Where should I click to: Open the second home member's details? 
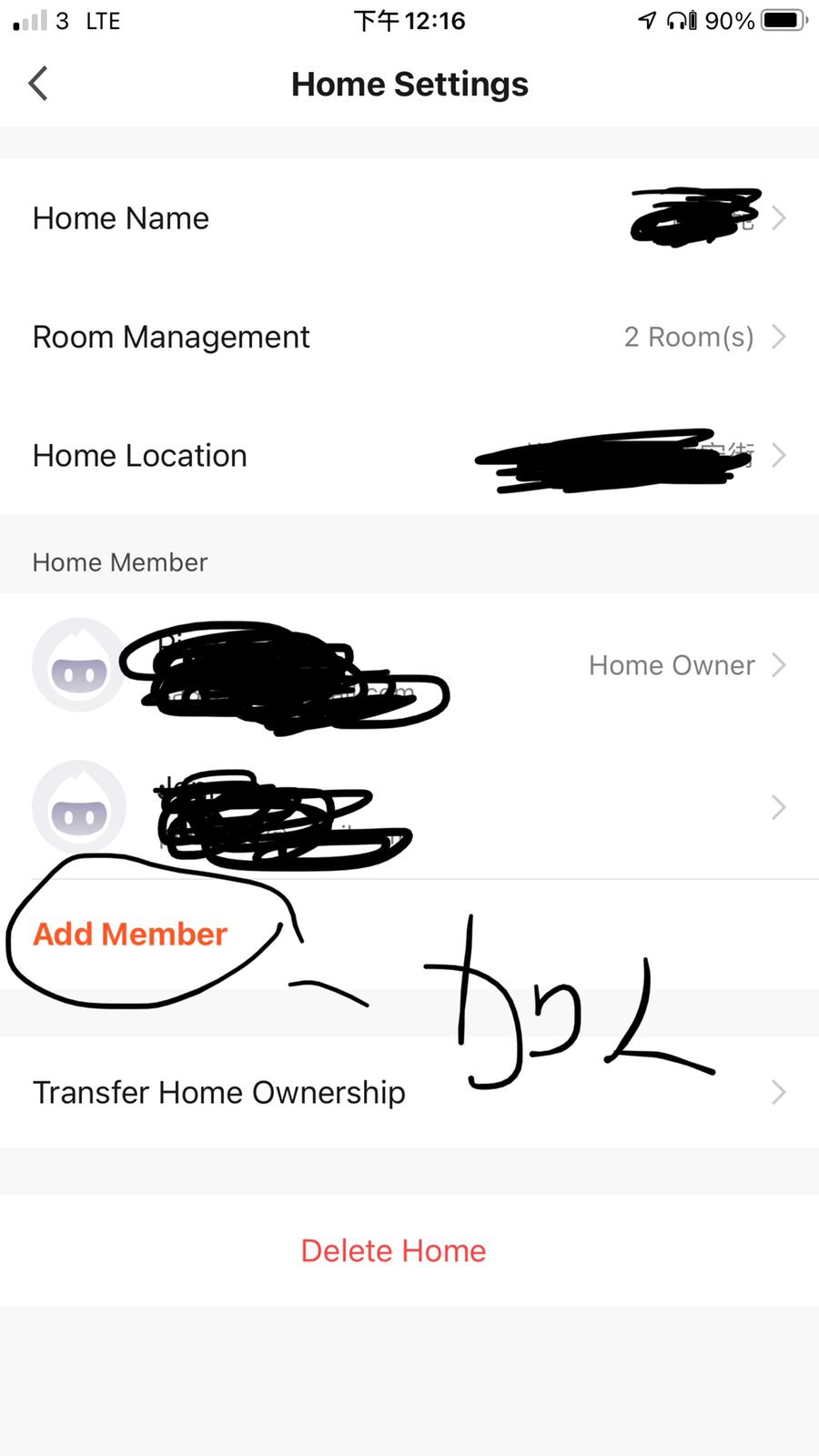[x=409, y=807]
